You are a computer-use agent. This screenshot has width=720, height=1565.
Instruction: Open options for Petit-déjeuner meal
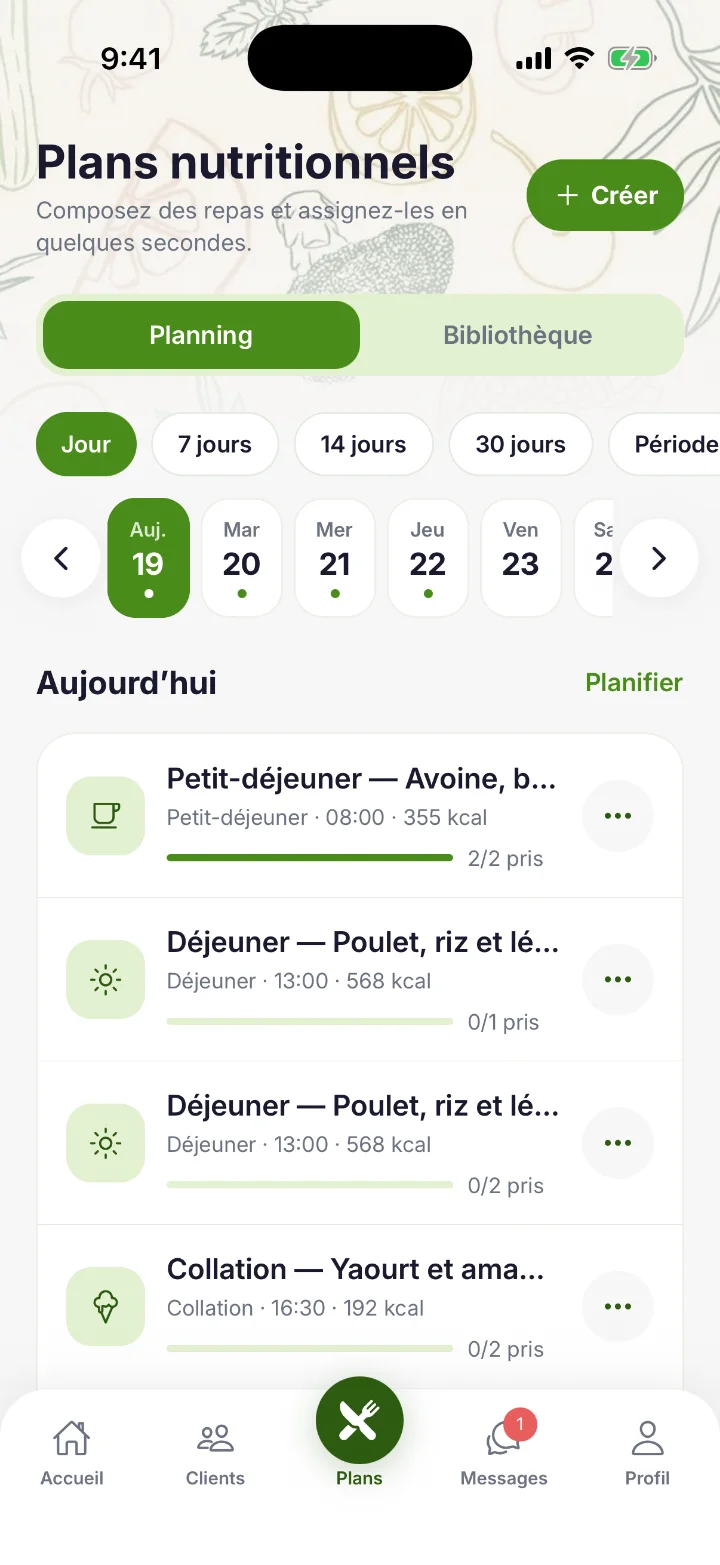tap(618, 816)
